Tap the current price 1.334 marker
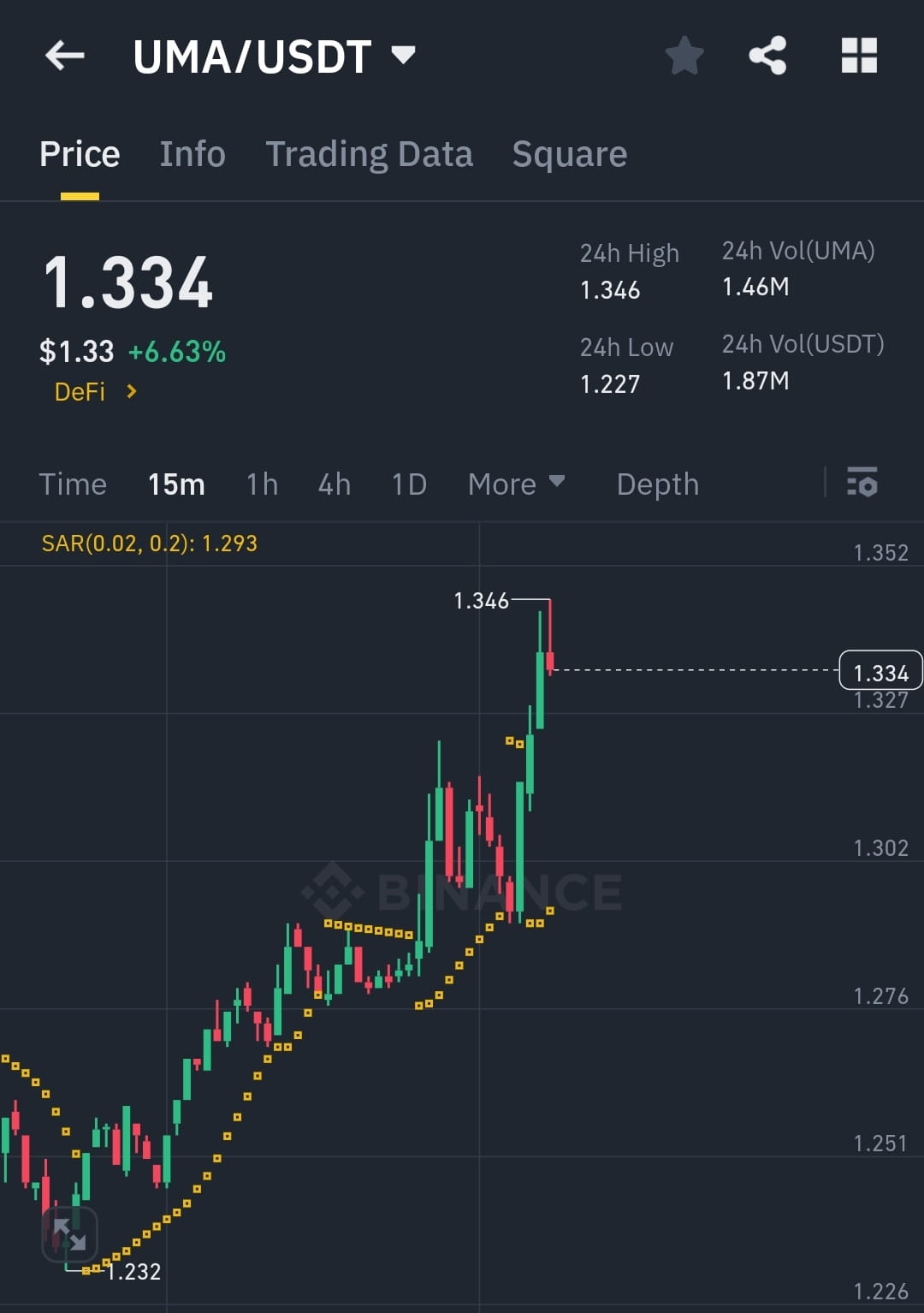The image size is (924, 1313). 881,673
